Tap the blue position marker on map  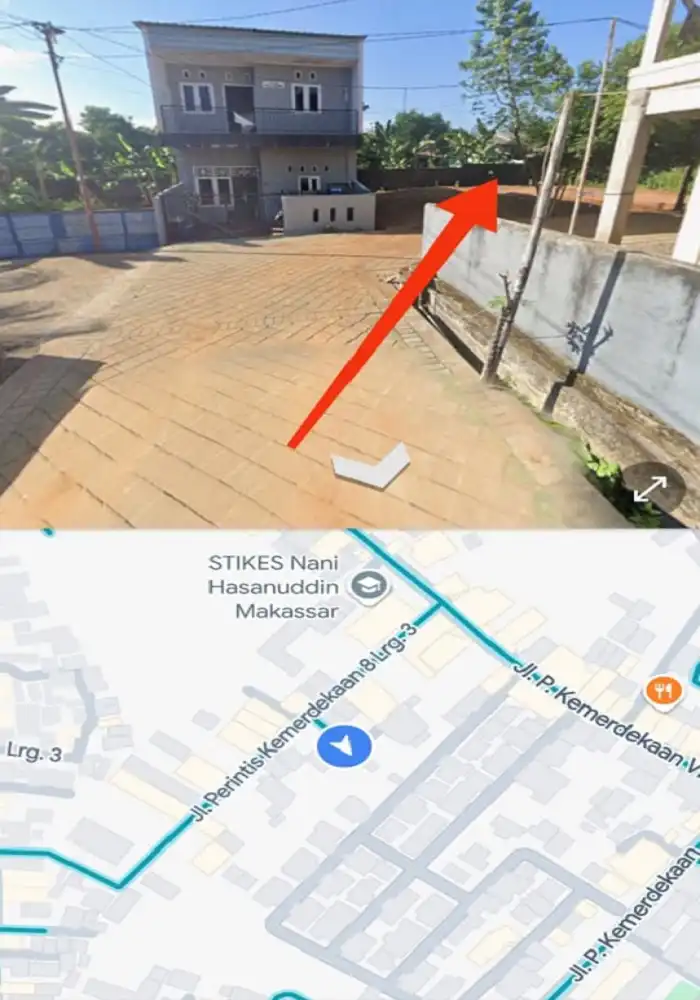[344, 746]
